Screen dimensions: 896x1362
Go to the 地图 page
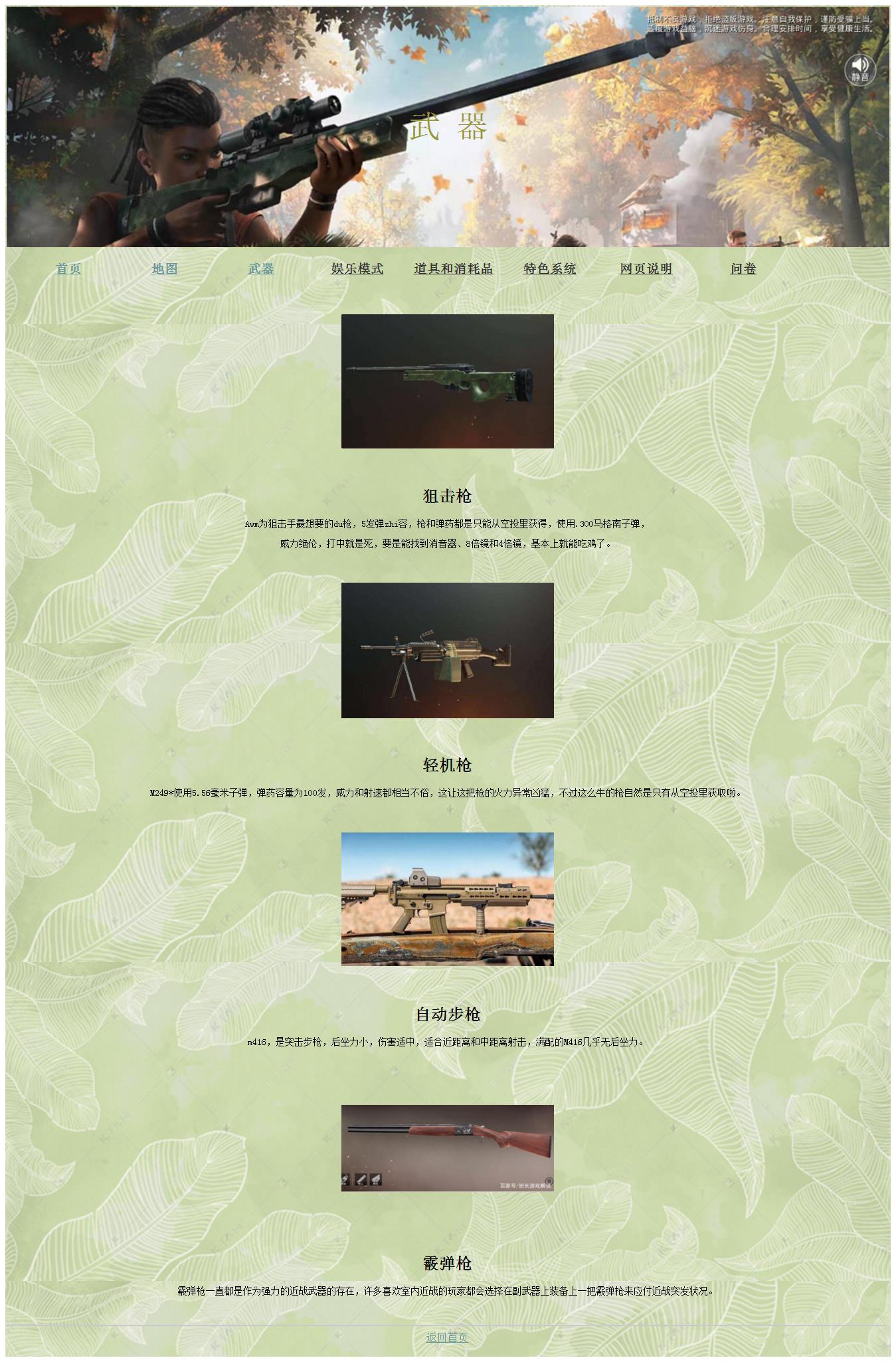pyautogui.click(x=164, y=268)
